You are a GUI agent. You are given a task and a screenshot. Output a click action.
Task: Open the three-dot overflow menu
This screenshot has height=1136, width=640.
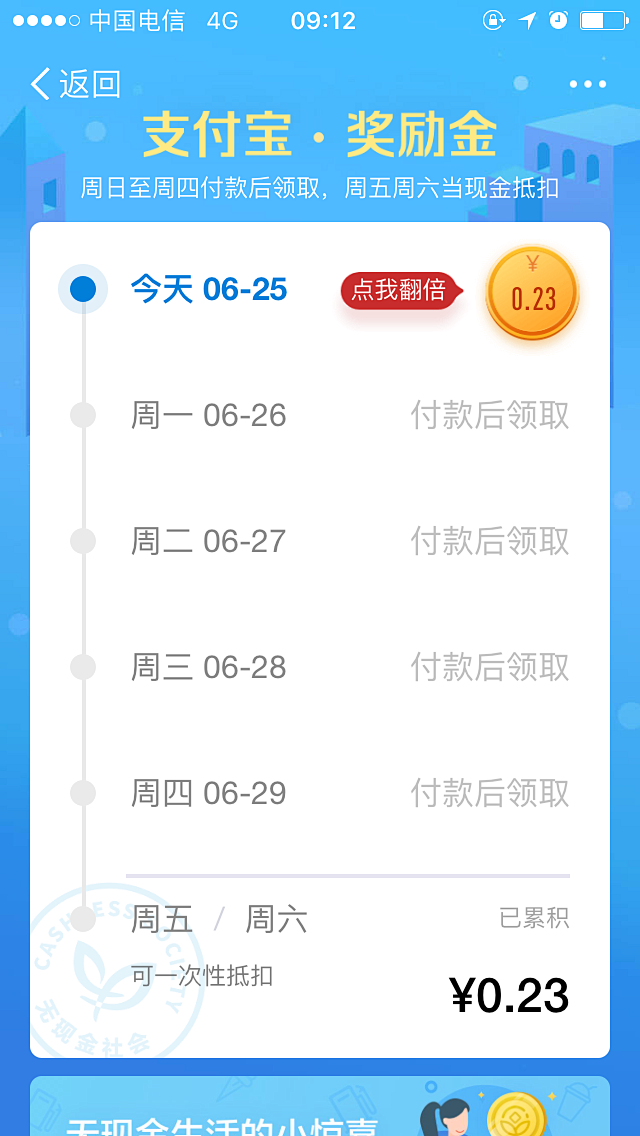point(588,84)
